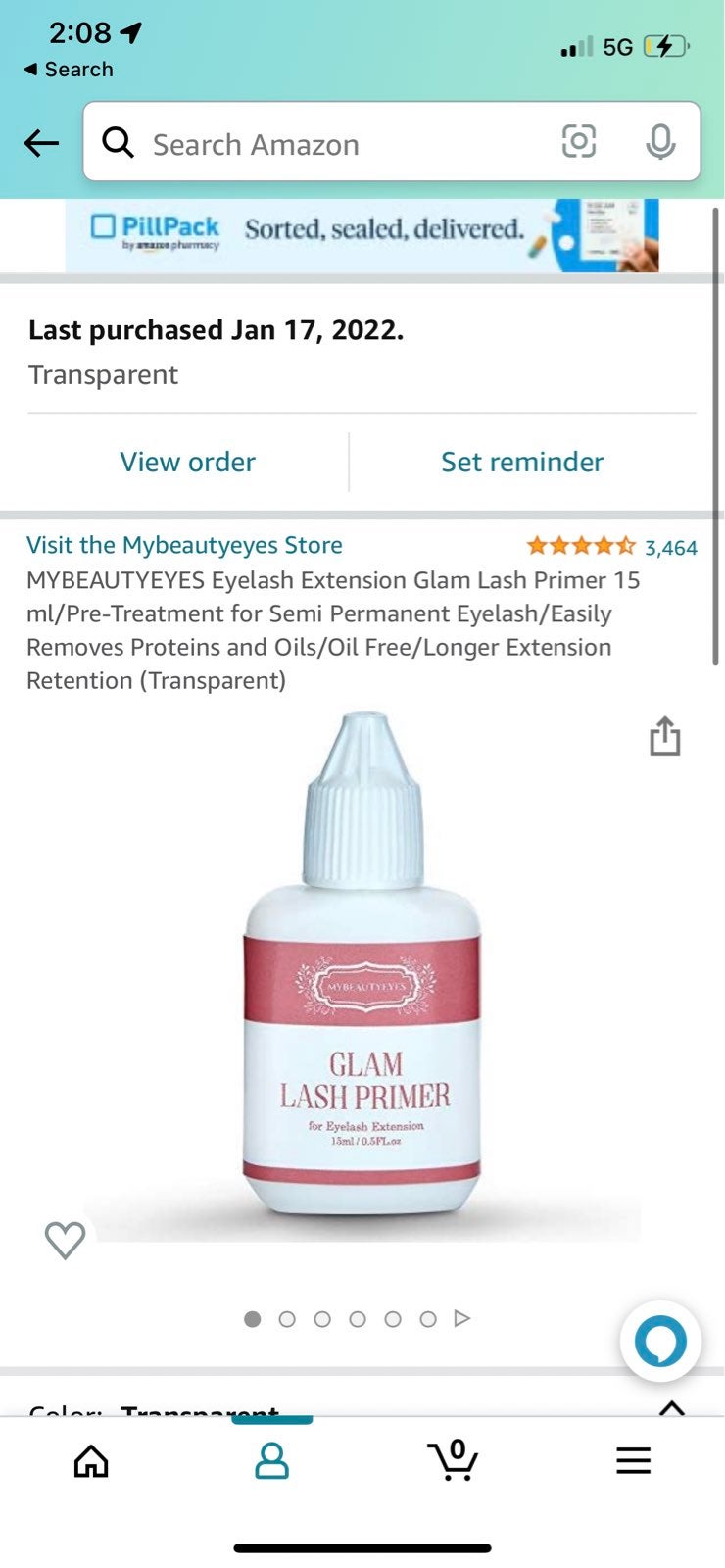The width and height of the screenshot is (725, 1568).
Task: Open the 3,464 star ratings
Action: (611, 546)
